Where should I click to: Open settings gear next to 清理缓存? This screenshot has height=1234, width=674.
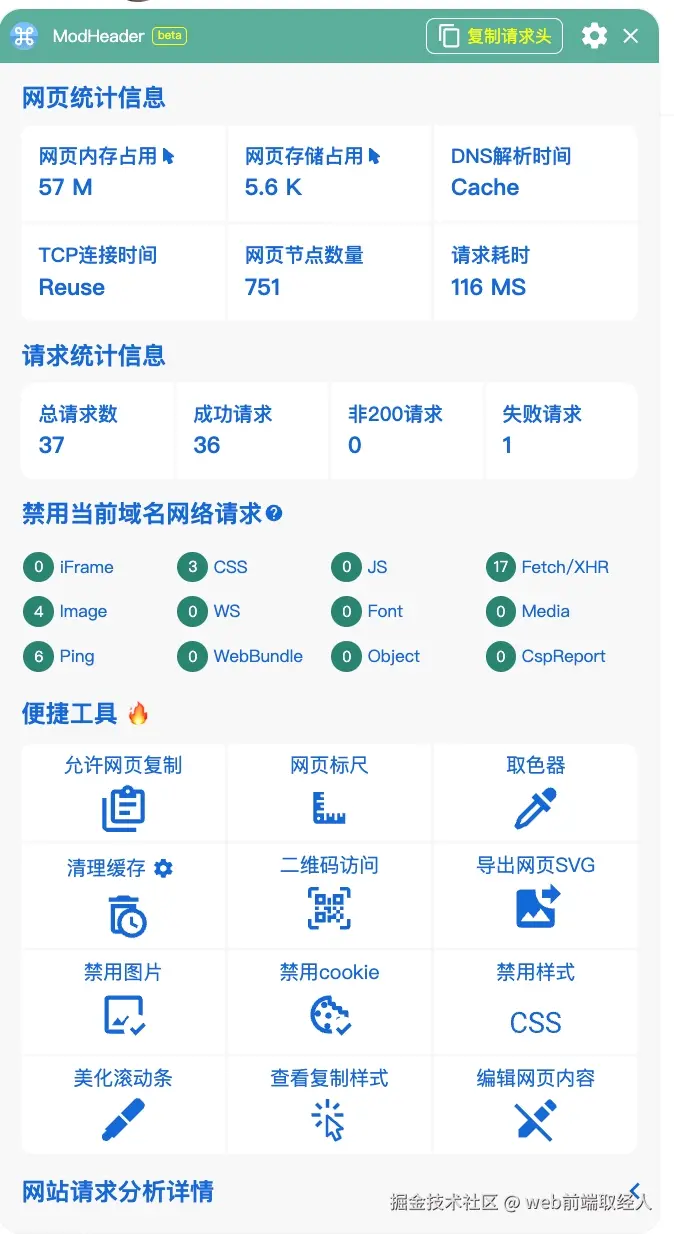tap(164, 868)
